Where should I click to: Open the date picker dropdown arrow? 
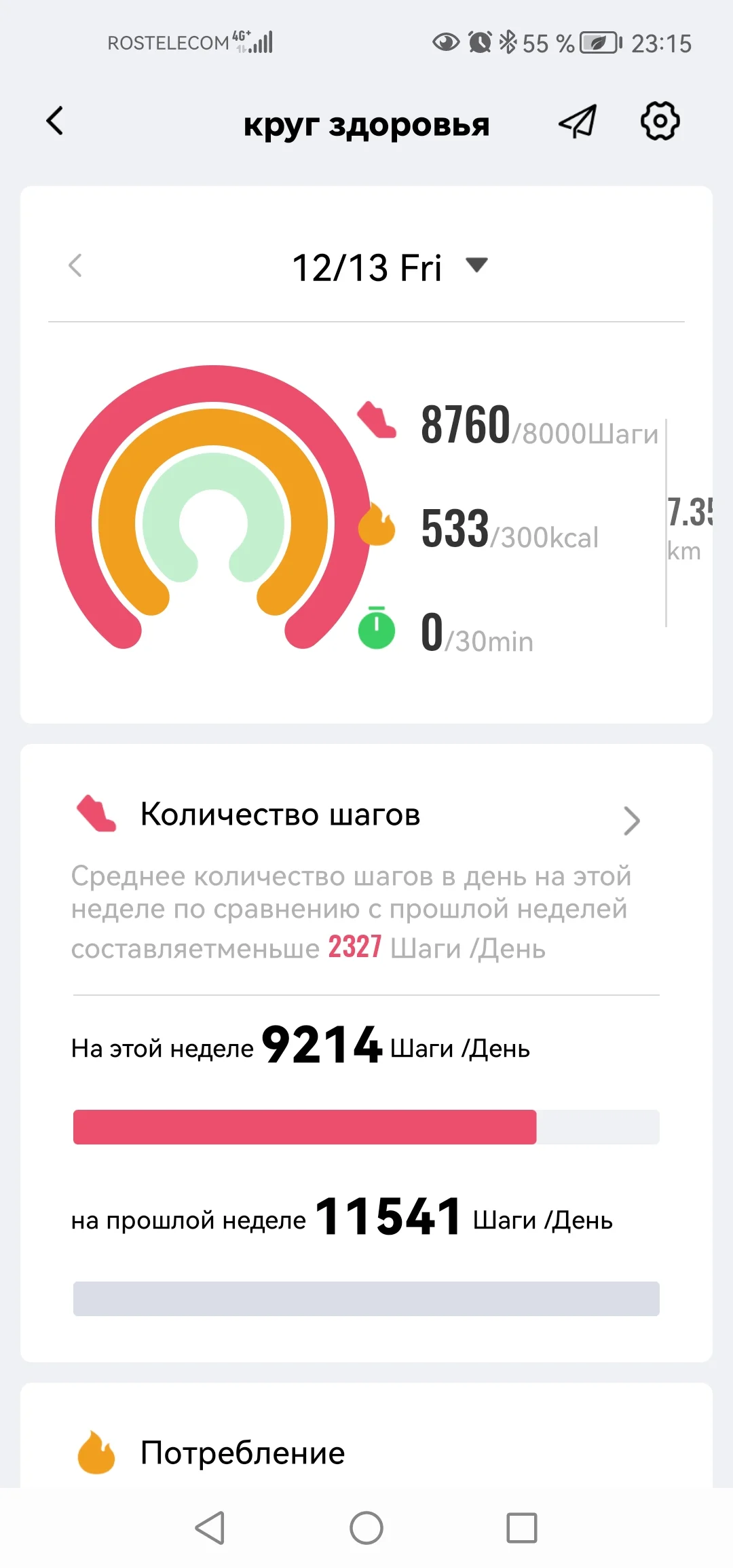477,267
